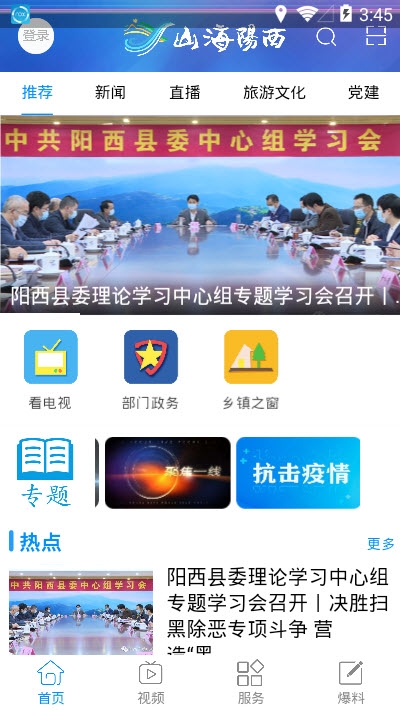
Task: Open the scan code icon
Action: (376, 36)
